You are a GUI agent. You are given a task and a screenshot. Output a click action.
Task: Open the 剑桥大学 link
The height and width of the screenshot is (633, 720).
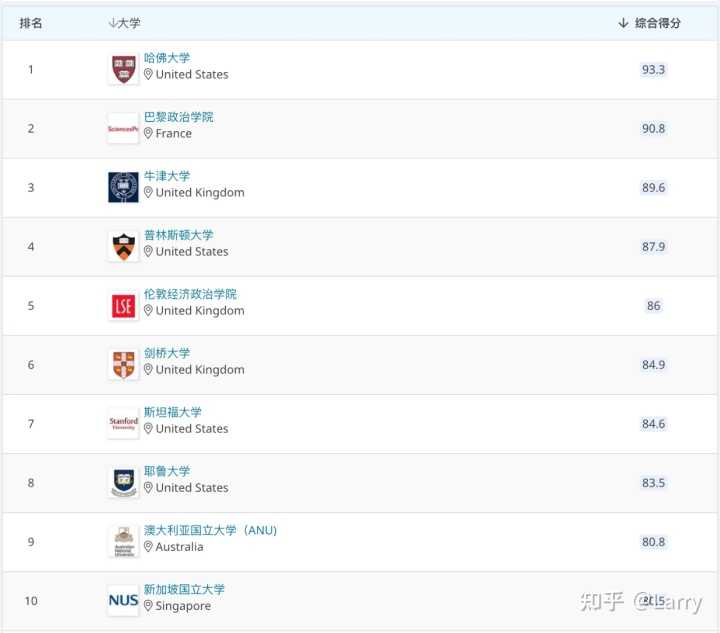(x=167, y=353)
